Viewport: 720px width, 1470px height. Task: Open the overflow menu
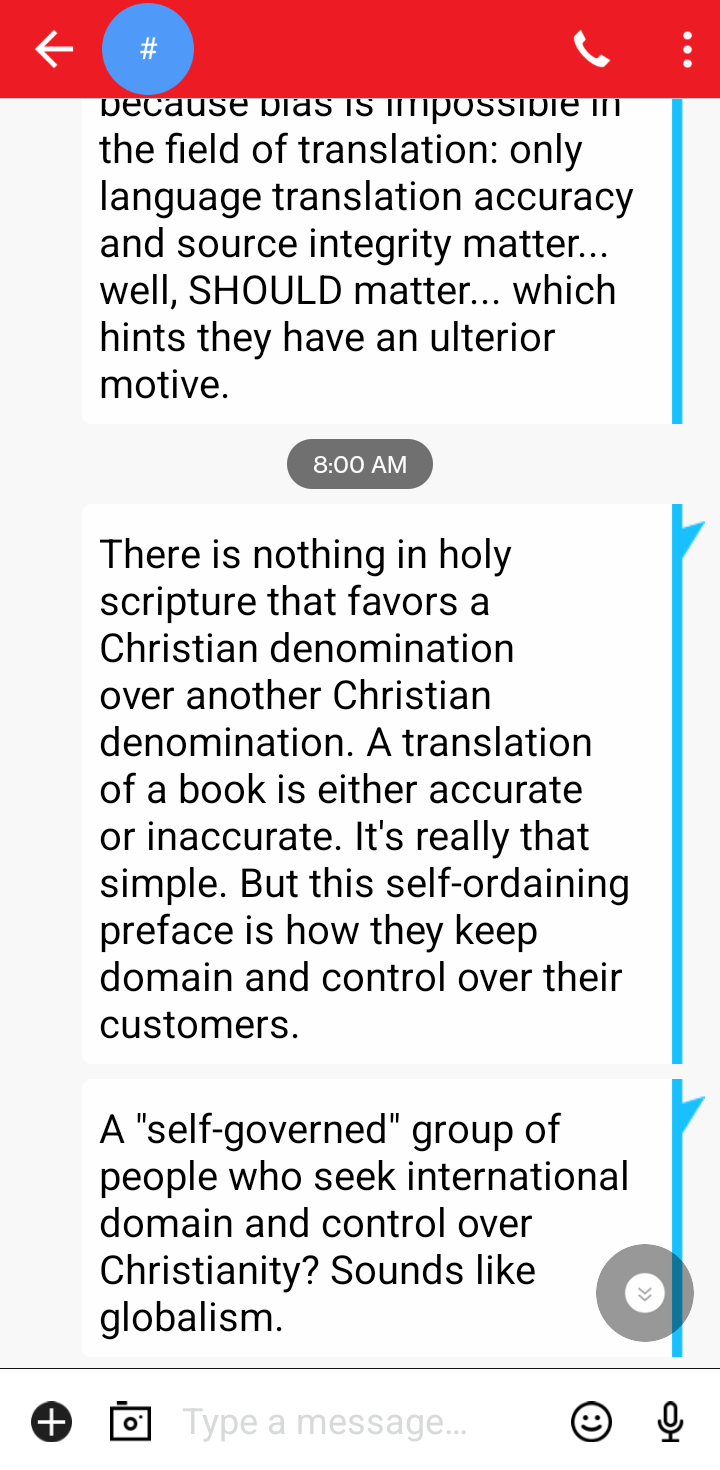[x=687, y=49]
